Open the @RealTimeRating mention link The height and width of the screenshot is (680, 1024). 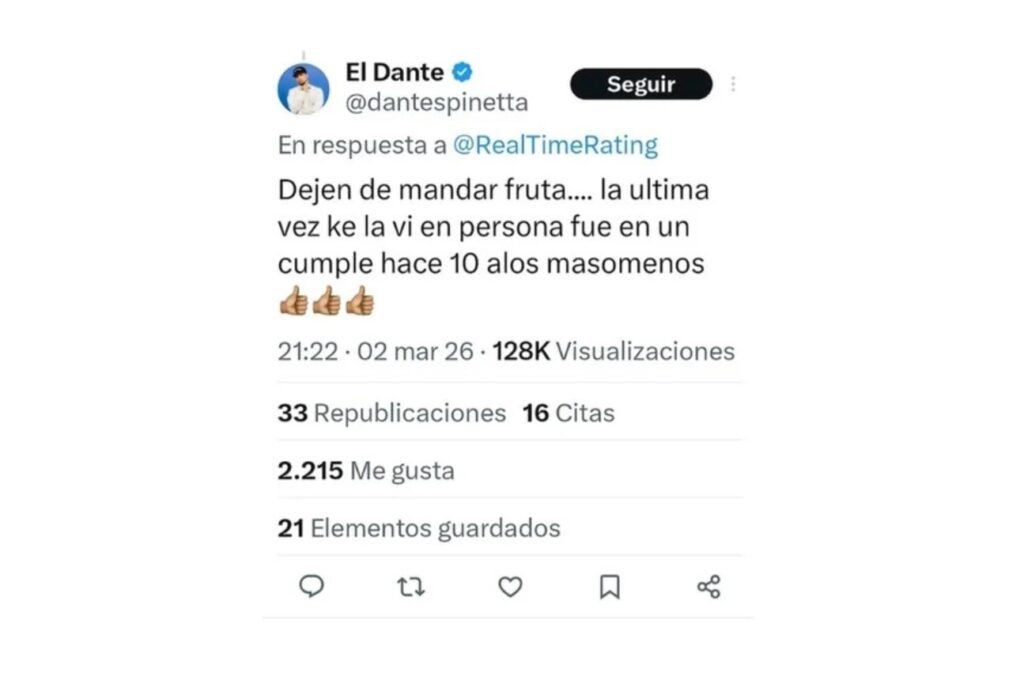pyautogui.click(x=555, y=145)
